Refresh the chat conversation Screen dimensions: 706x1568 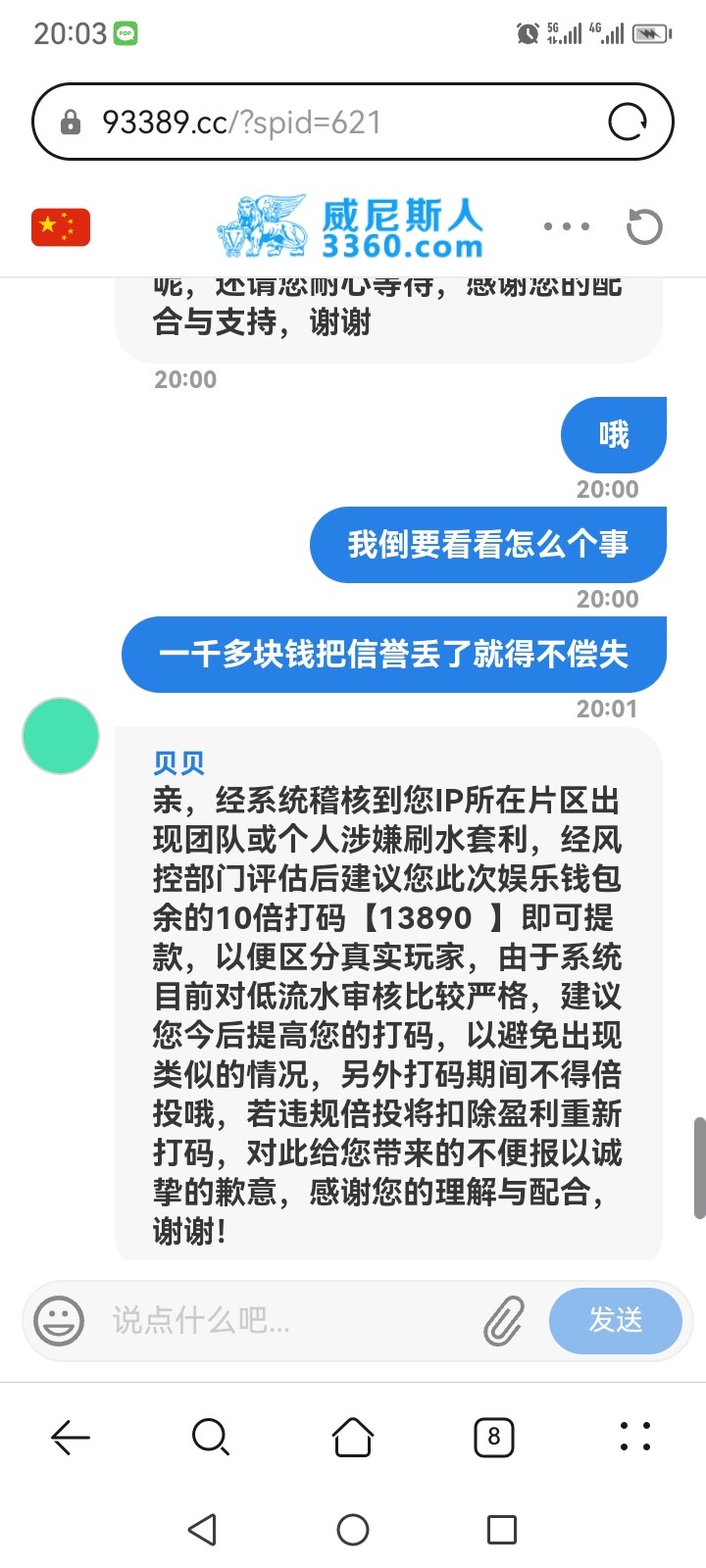point(644,226)
